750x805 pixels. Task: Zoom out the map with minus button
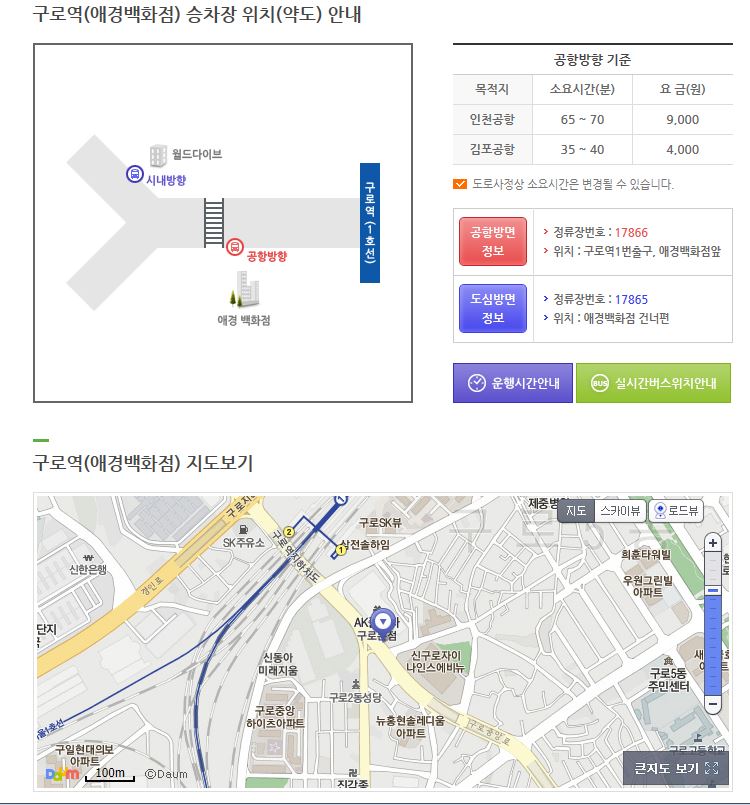(x=713, y=704)
